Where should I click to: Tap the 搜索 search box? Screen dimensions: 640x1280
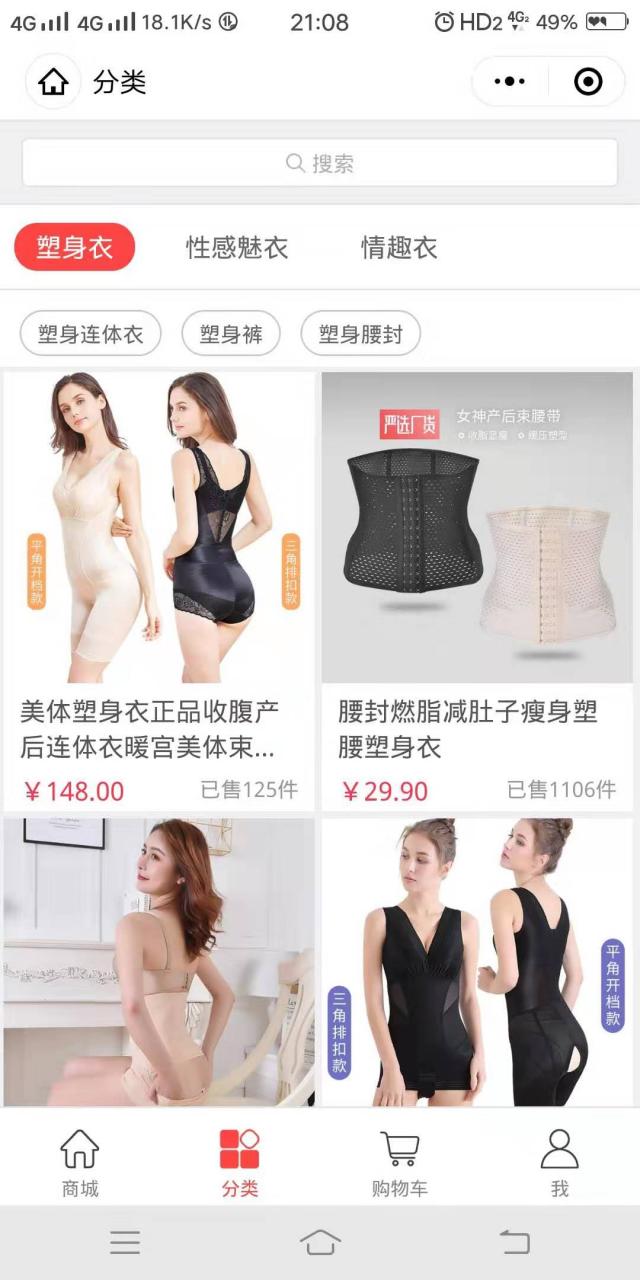(320, 163)
